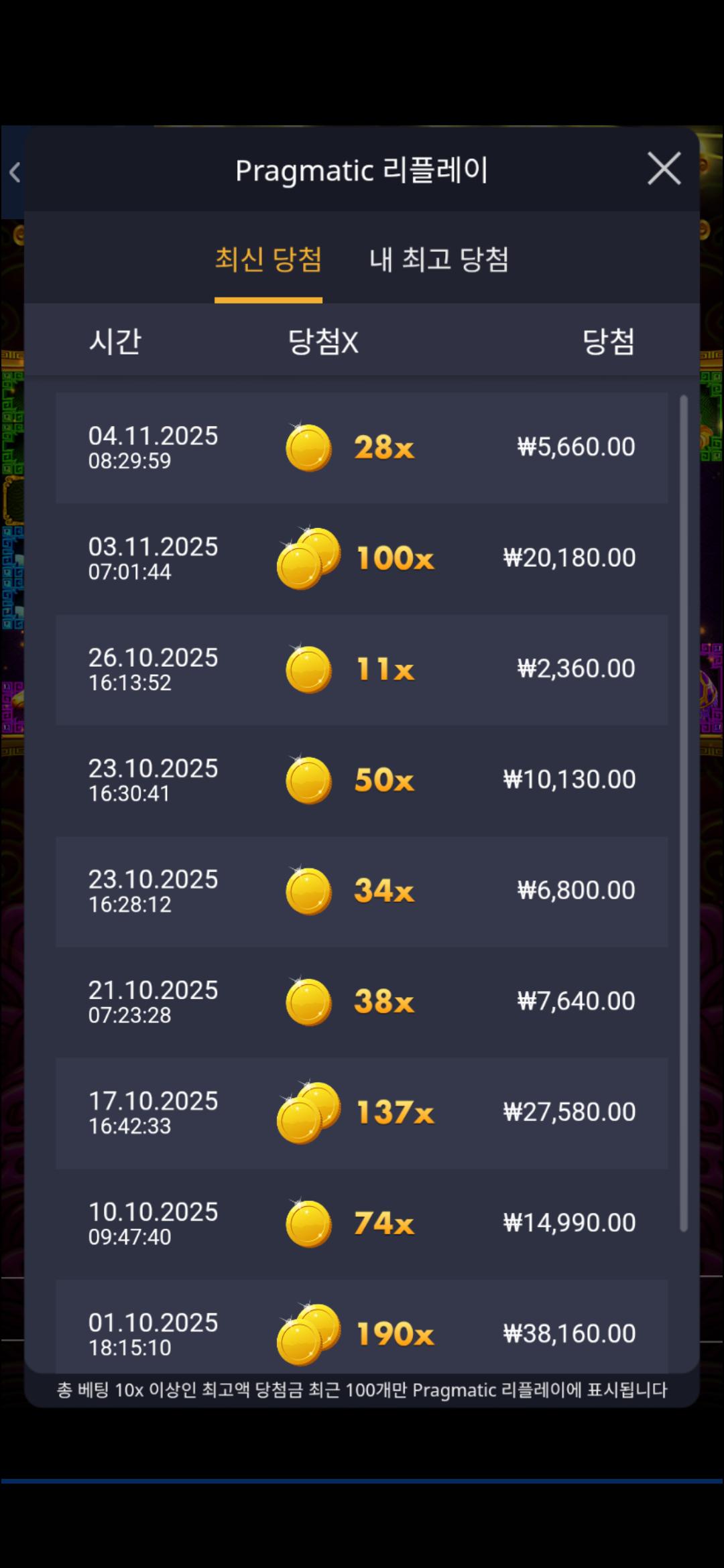The width and height of the screenshot is (724, 1568).
Task: Switch to the 내 최고 당첨 tab
Action: [439, 260]
